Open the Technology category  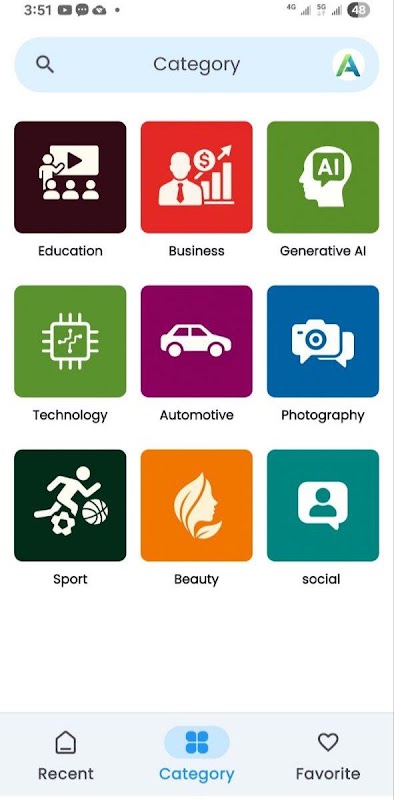(70, 341)
